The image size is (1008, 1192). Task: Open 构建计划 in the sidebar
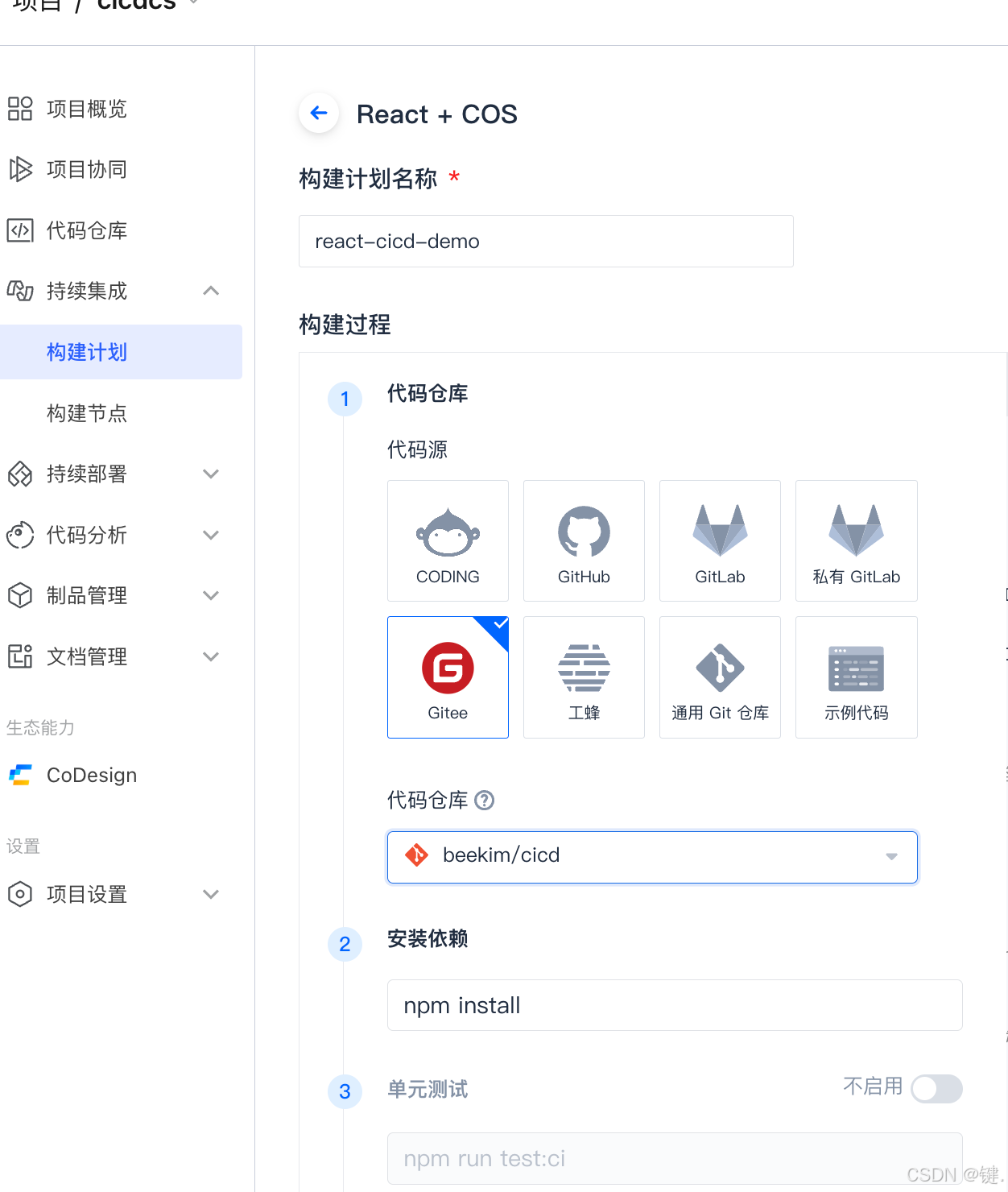click(x=86, y=352)
